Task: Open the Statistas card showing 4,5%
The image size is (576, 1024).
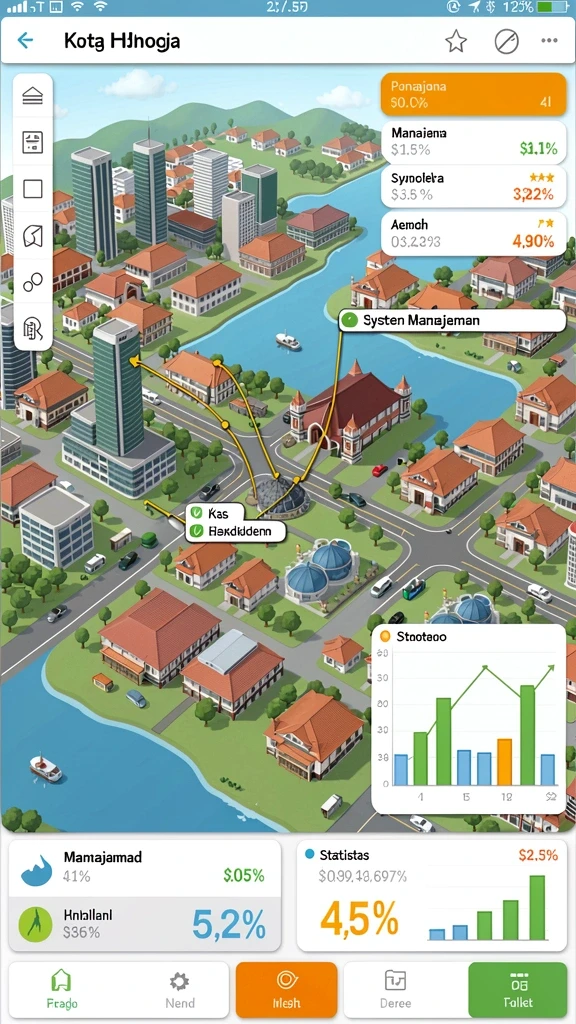Action: (432, 895)
